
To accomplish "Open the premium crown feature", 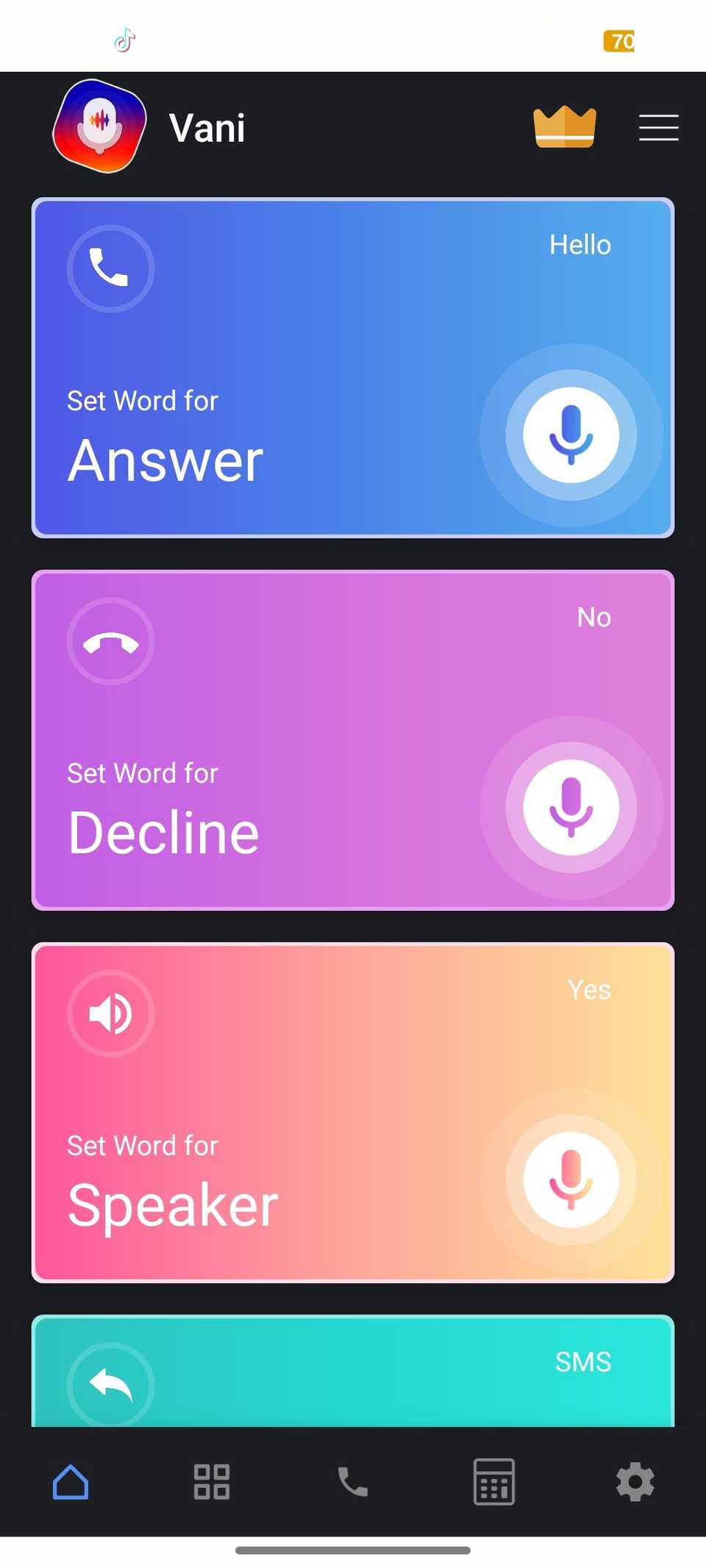I will point(565,126).
